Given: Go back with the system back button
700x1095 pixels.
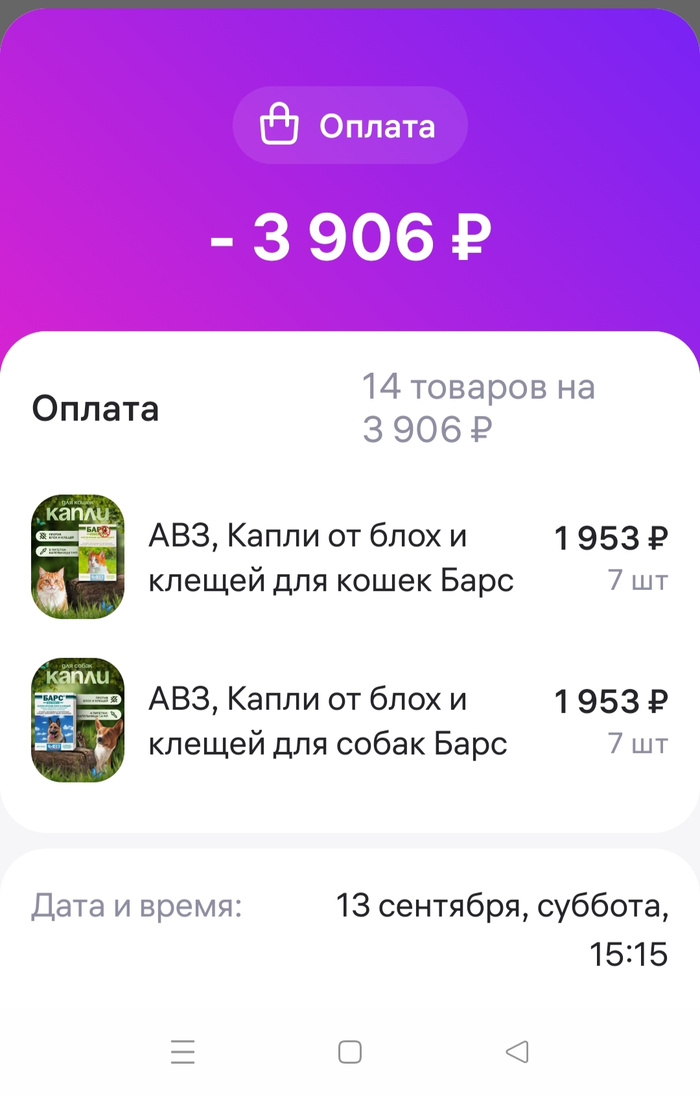Looking at the screenshot, I should pos(517,1051).
